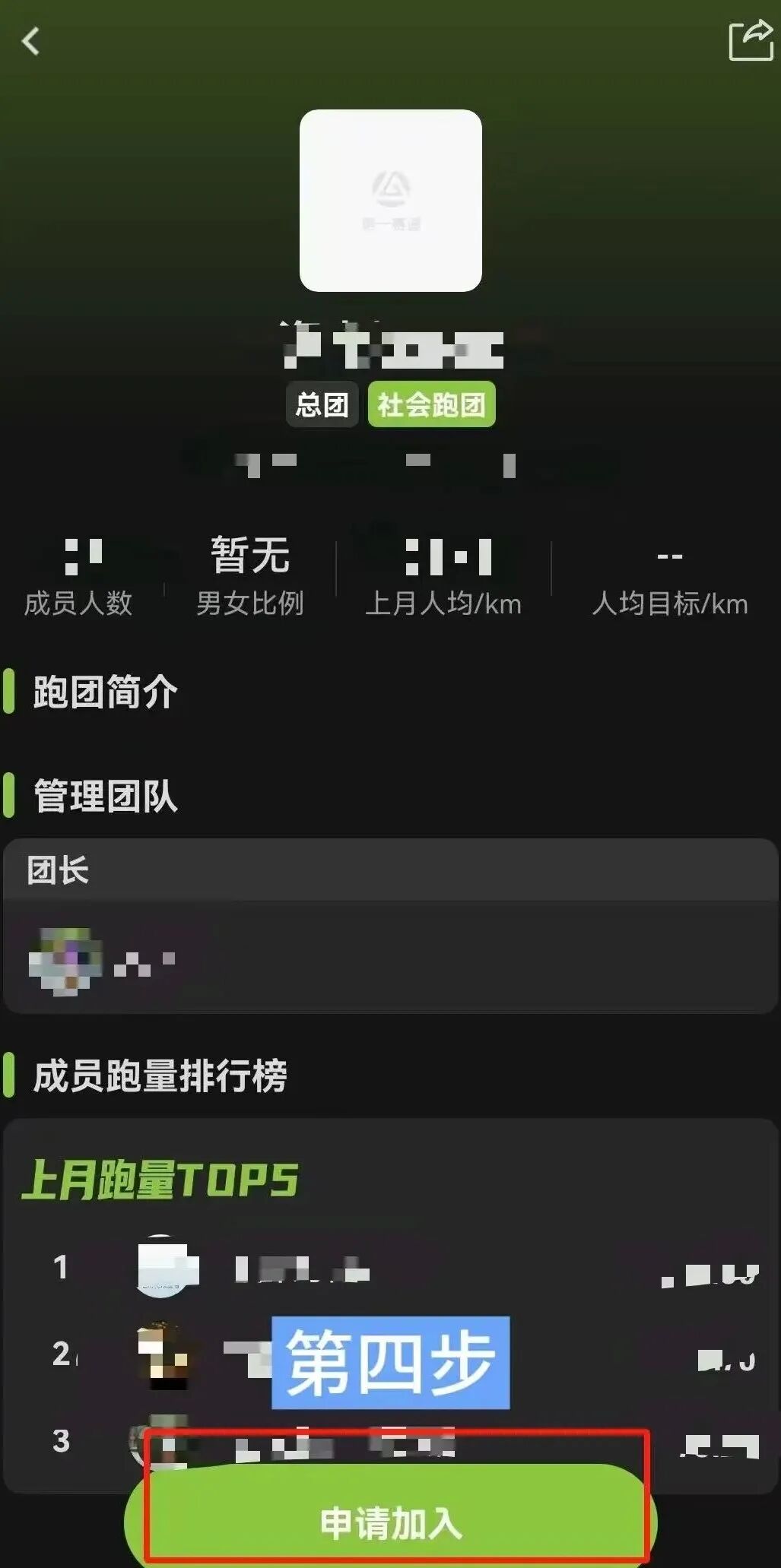Open the rank 1 runner in 上月跑量TOP5

[389, 1268]
